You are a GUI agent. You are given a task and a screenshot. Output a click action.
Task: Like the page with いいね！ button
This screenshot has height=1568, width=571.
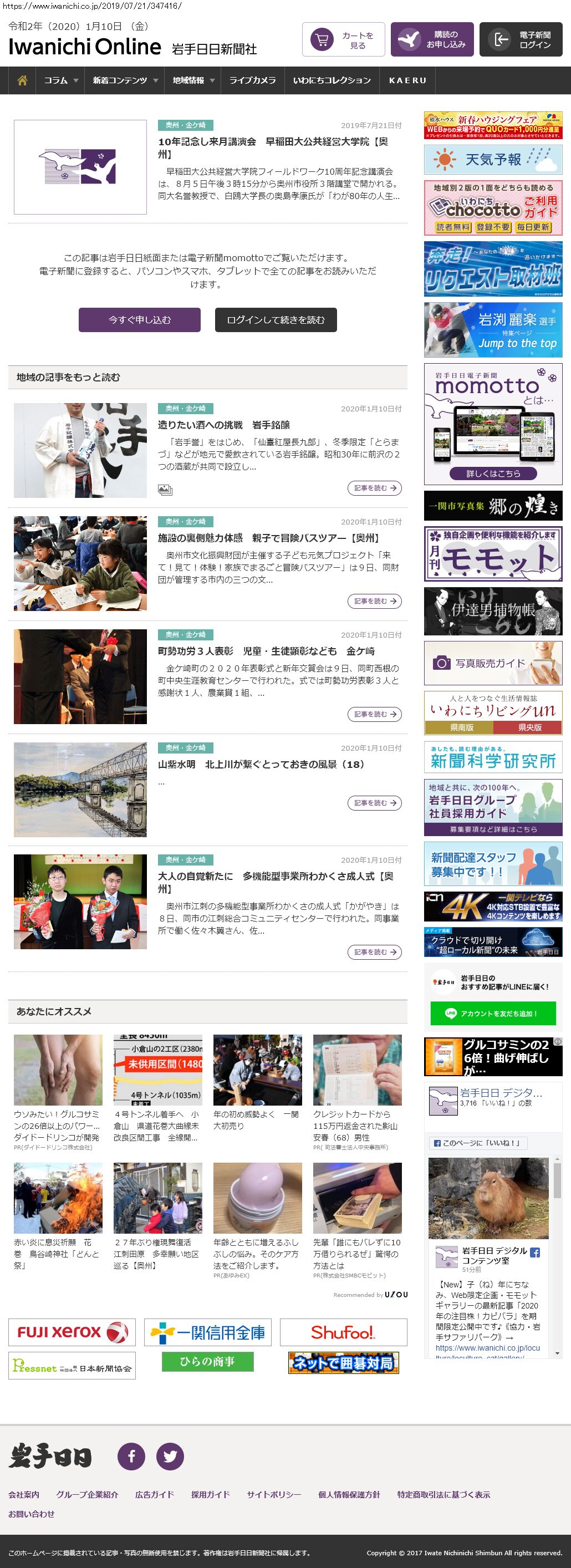[x=478, y=1143]
